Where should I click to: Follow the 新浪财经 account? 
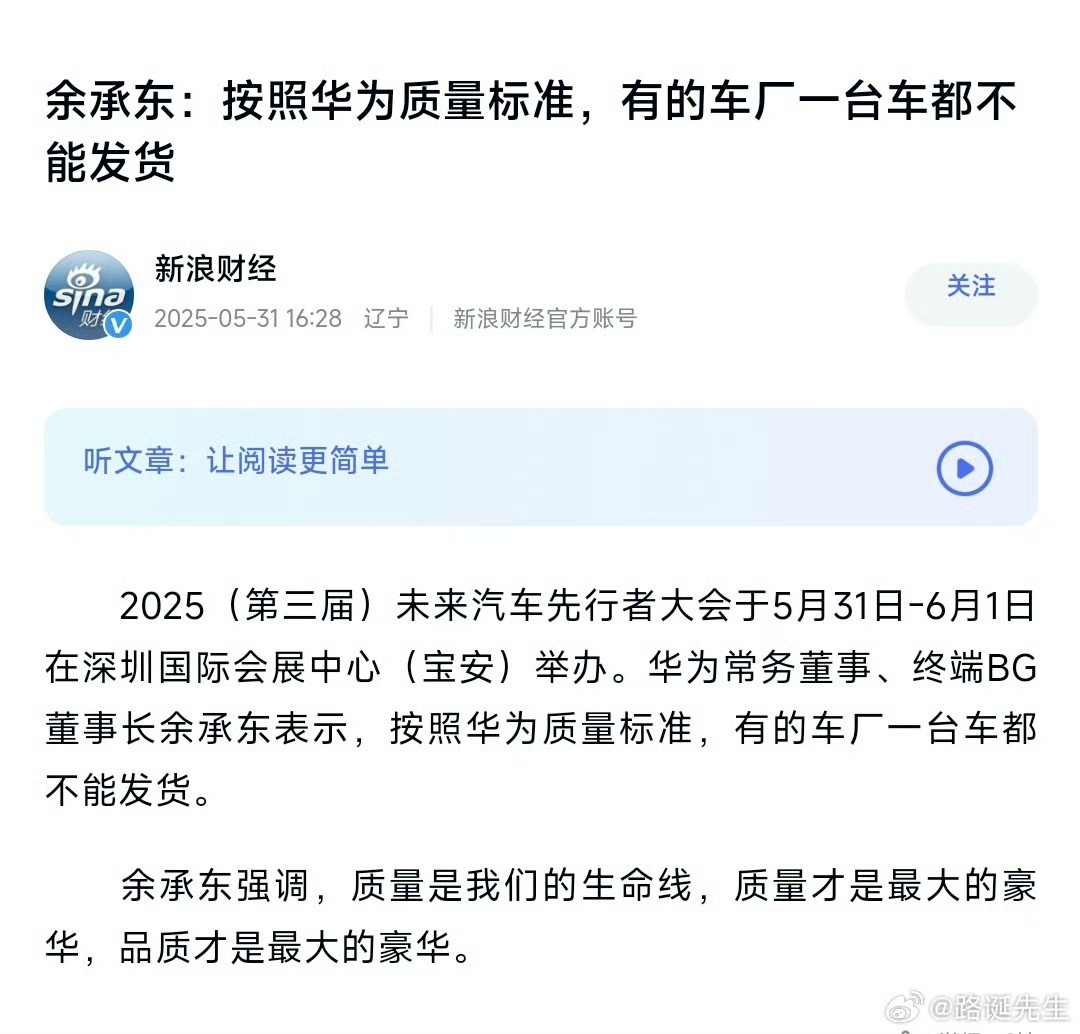[970, 287]
